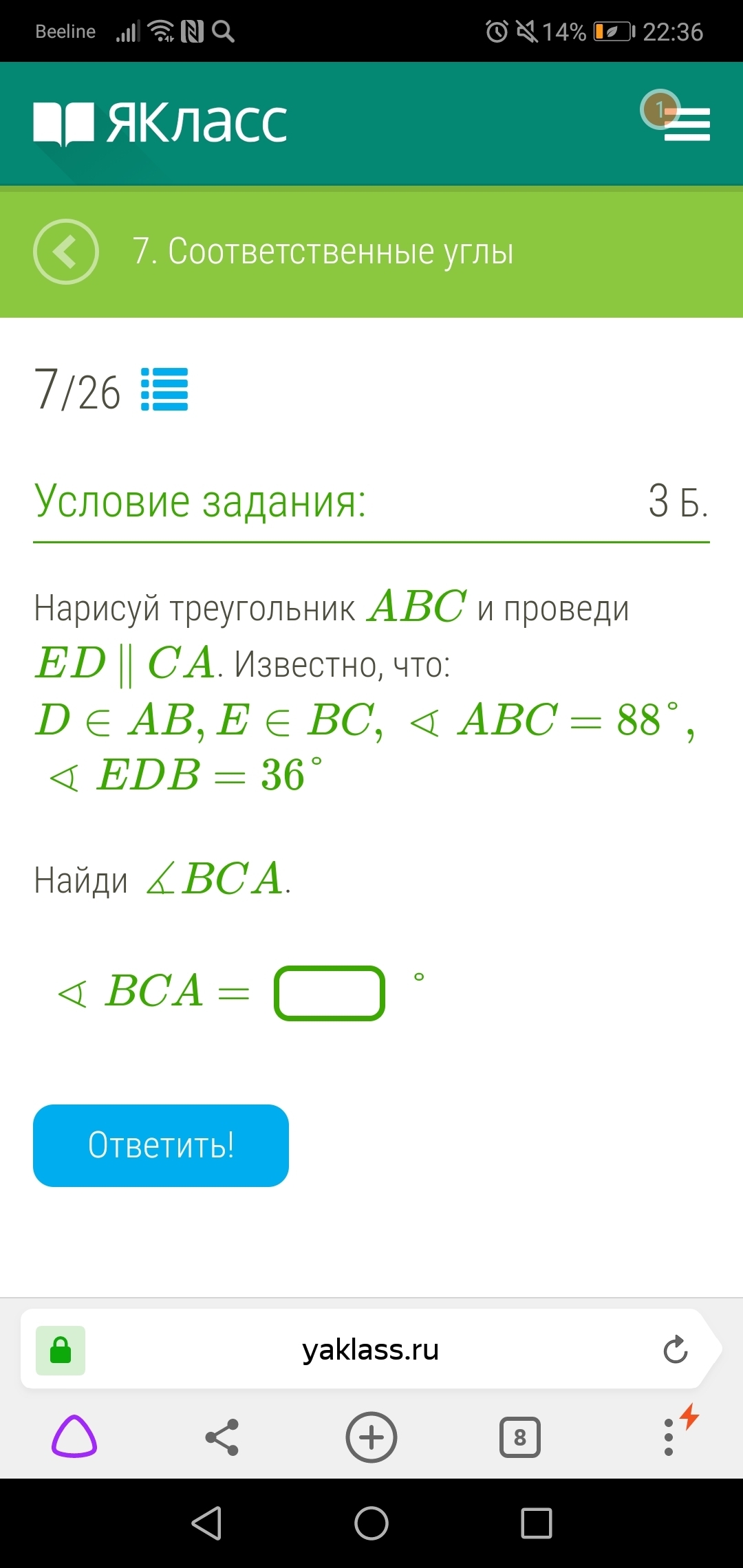View the 8 open tabs
The height and width of the screenshot is (1568, 743).
pyautogui.click(x=520, y=1437)
